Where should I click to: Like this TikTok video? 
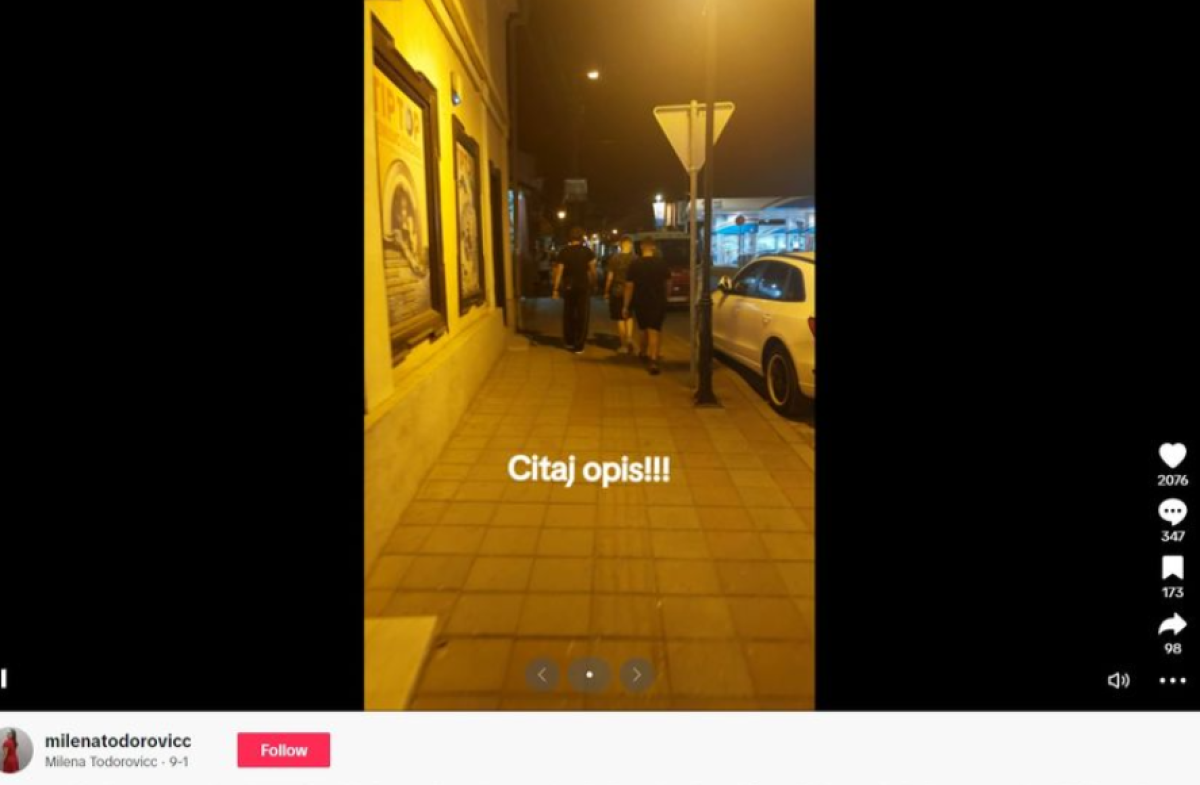point(1172,456)
